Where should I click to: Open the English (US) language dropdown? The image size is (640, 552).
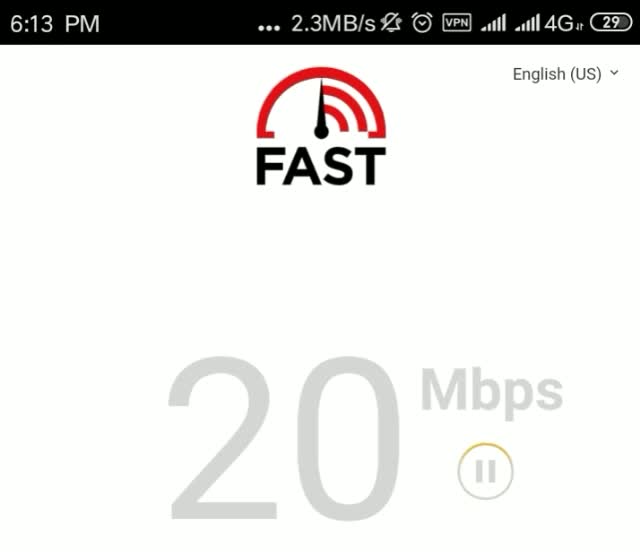(565, 74)
